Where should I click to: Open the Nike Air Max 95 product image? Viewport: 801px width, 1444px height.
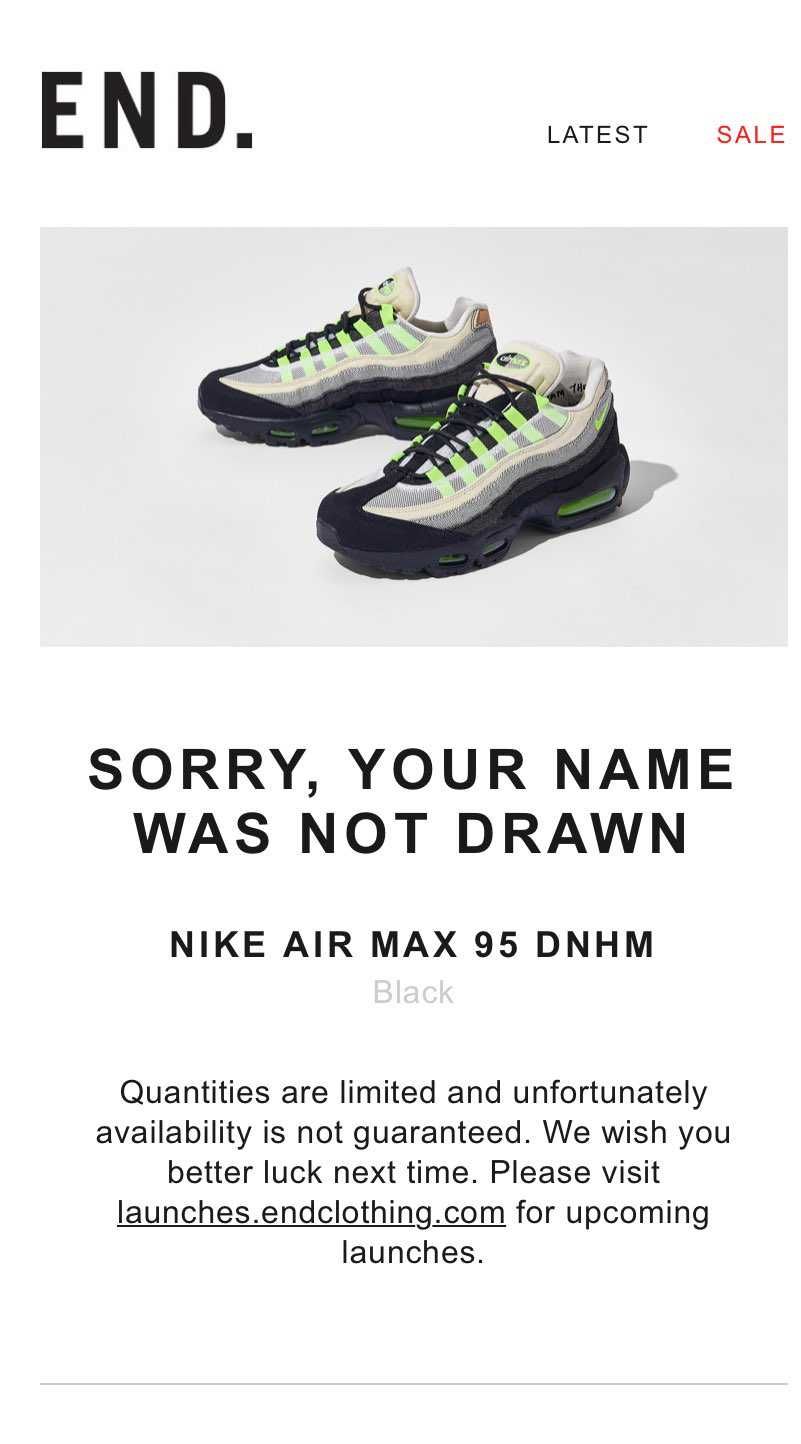click(413, 437)
